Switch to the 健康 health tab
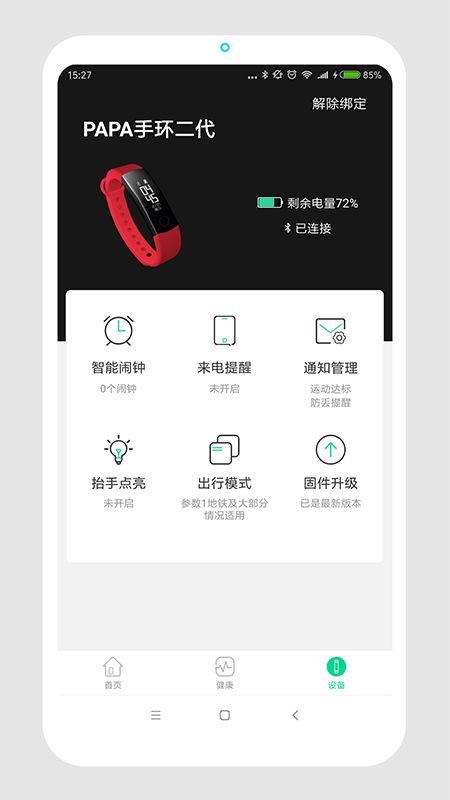The height and width of the screenshot is (800, 450). pyautogui.click(x=224, y=673)
